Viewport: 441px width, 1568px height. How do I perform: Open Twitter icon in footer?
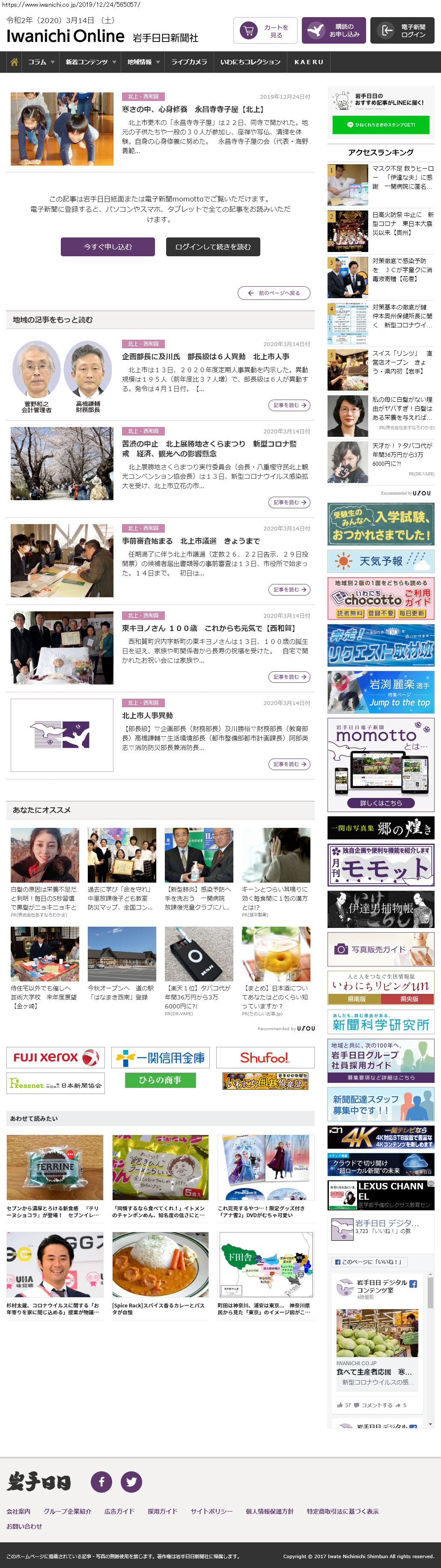pyautogui.click(x=131, y=1481)
